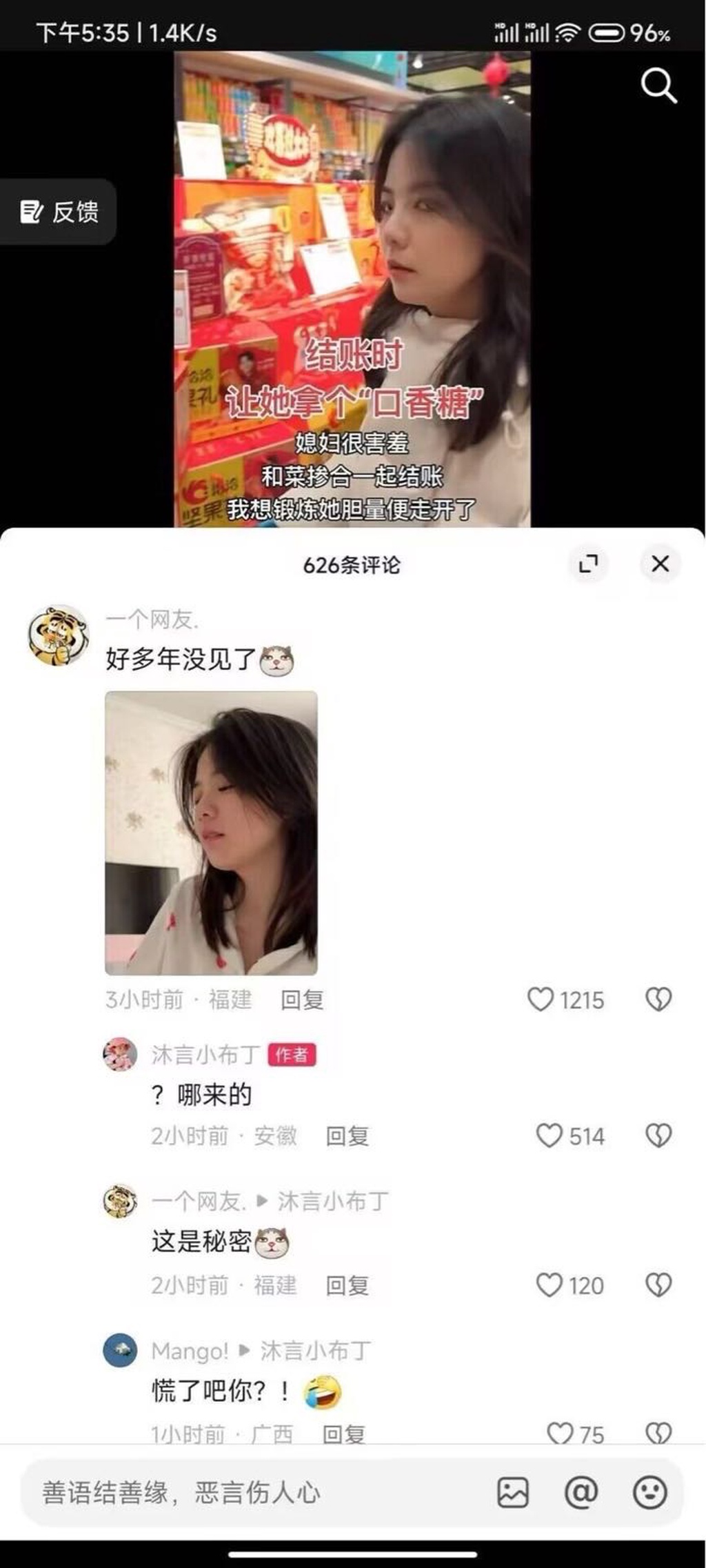706x1568 pixels.
Task: Reply to the 这是秘密 comment
Action: (347, 1285)
